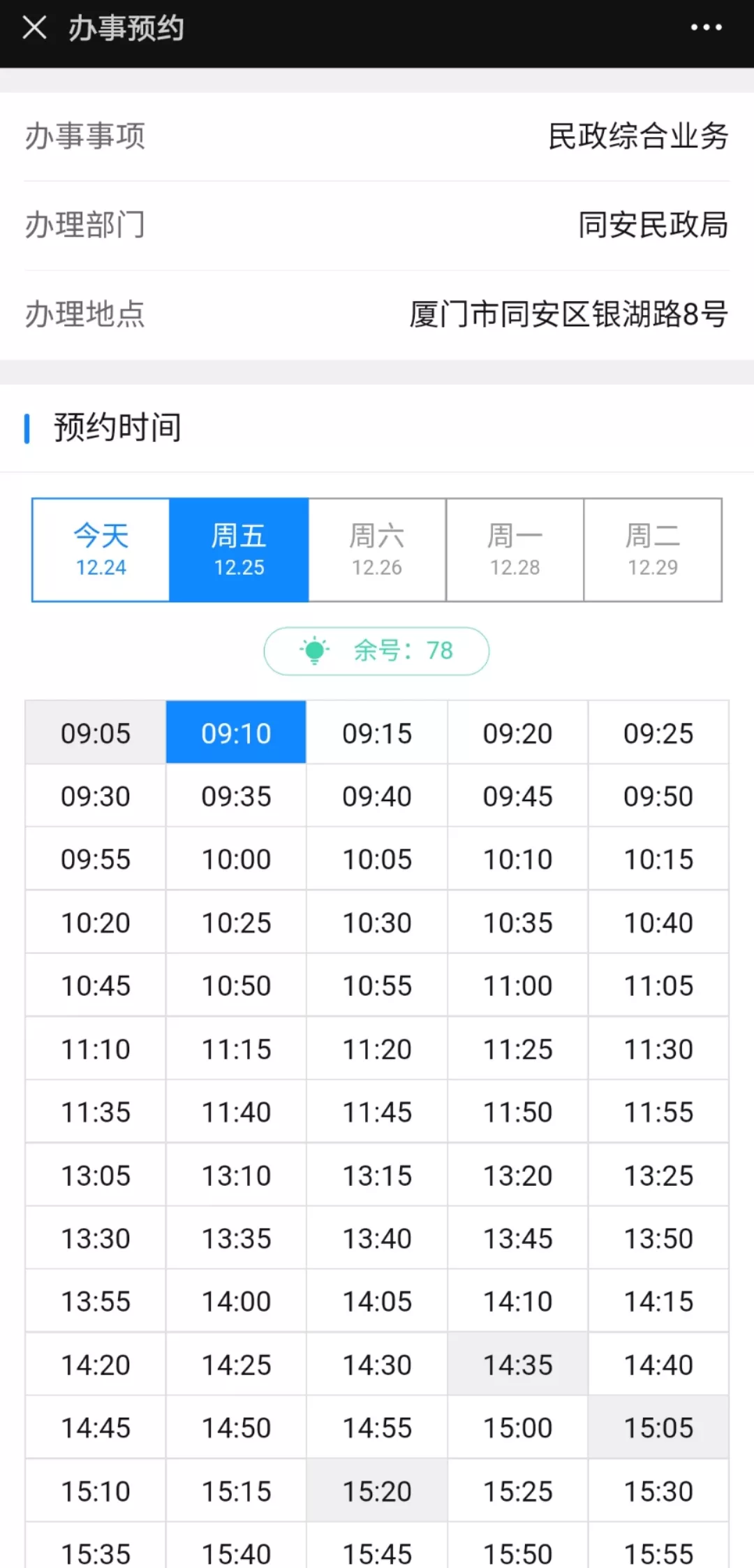The width and height of the screenshot is (754, 1568).
Task: Choose the 09:30 time slot
Action: pos(96,796)
